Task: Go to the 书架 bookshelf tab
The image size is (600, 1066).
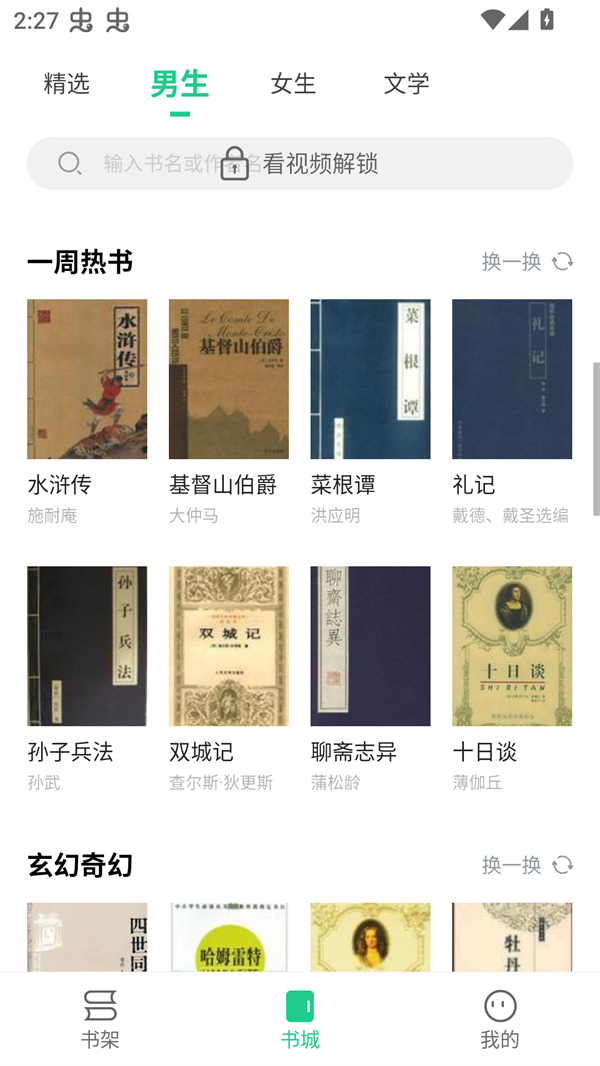Action: 100,1019
